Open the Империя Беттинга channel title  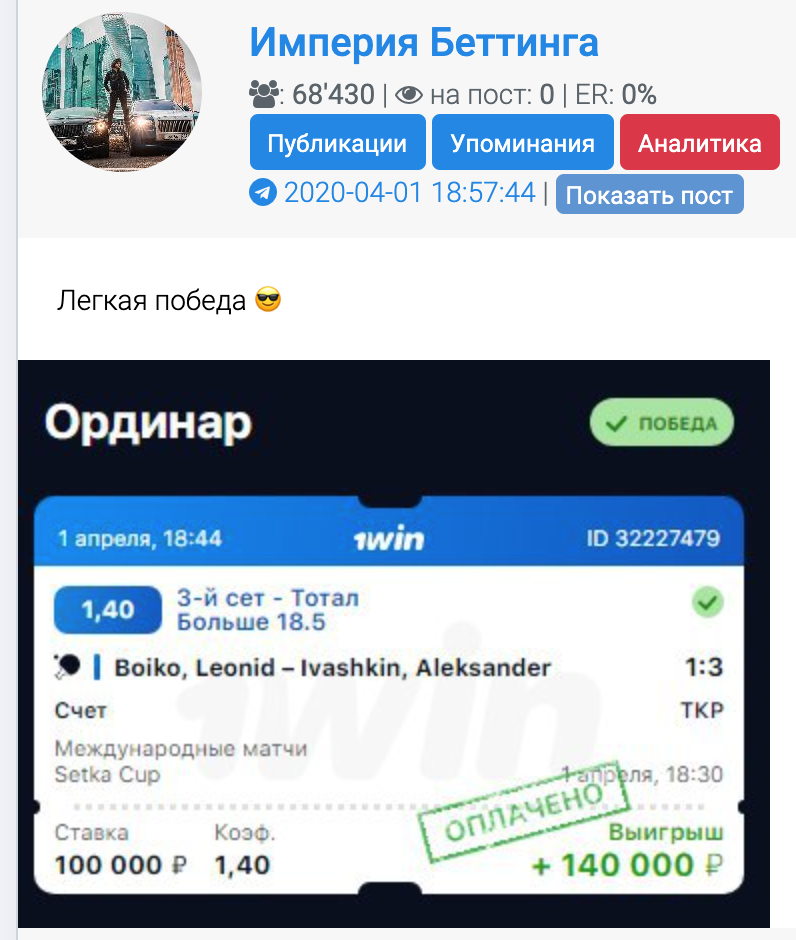pos(423,42)
